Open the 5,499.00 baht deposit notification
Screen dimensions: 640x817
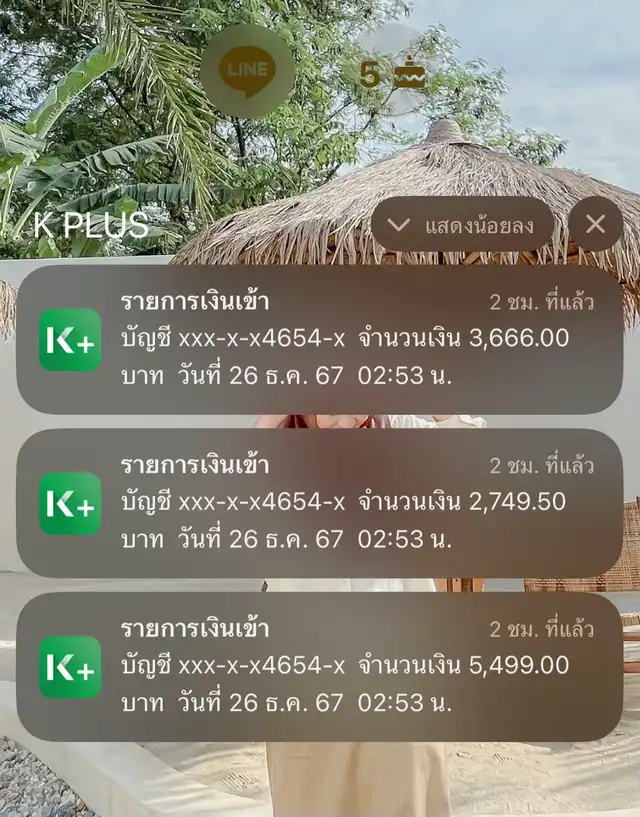pyautogui.click(x=320, y=667)
